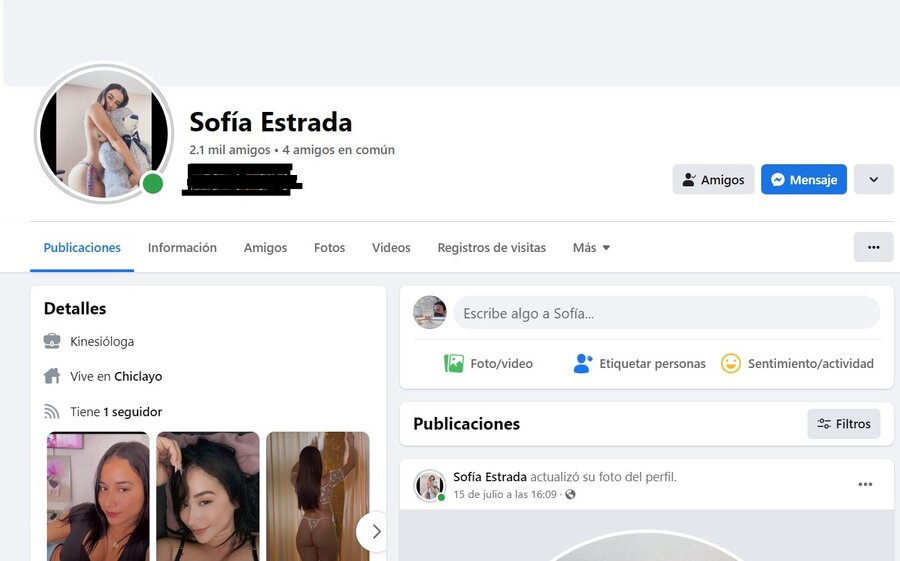
Task: Tap the Escribe algo a Sofía field
Action: (x=666, y=313)
